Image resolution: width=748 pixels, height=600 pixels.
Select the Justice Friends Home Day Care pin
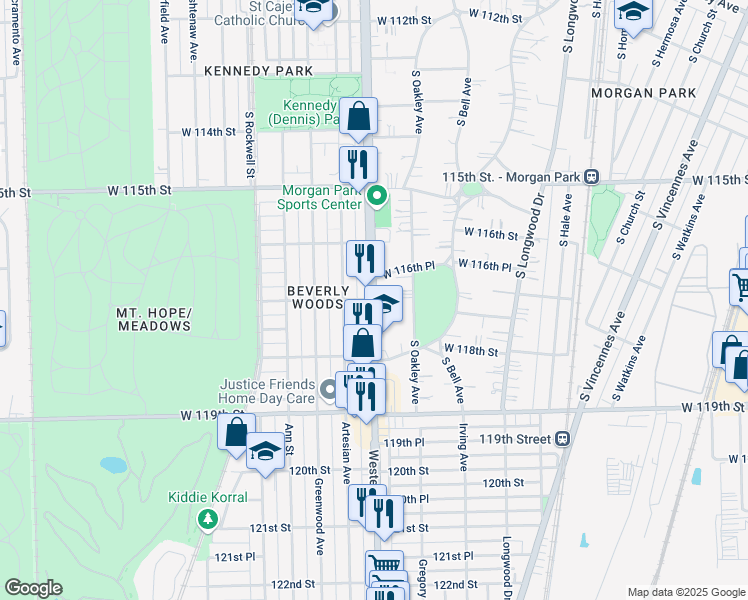pos(329,390)
